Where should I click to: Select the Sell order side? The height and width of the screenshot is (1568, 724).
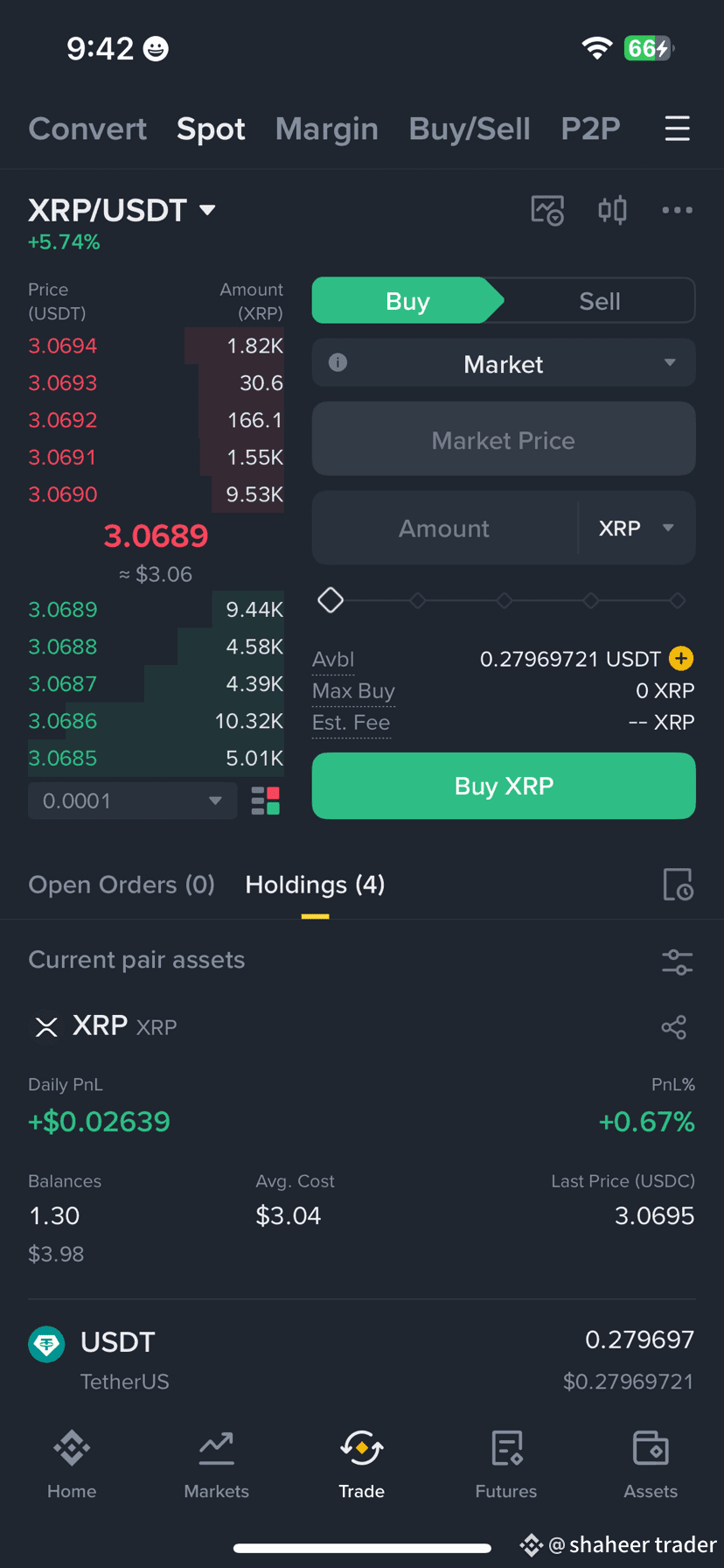pyautogui.click(x=599, y=301)
